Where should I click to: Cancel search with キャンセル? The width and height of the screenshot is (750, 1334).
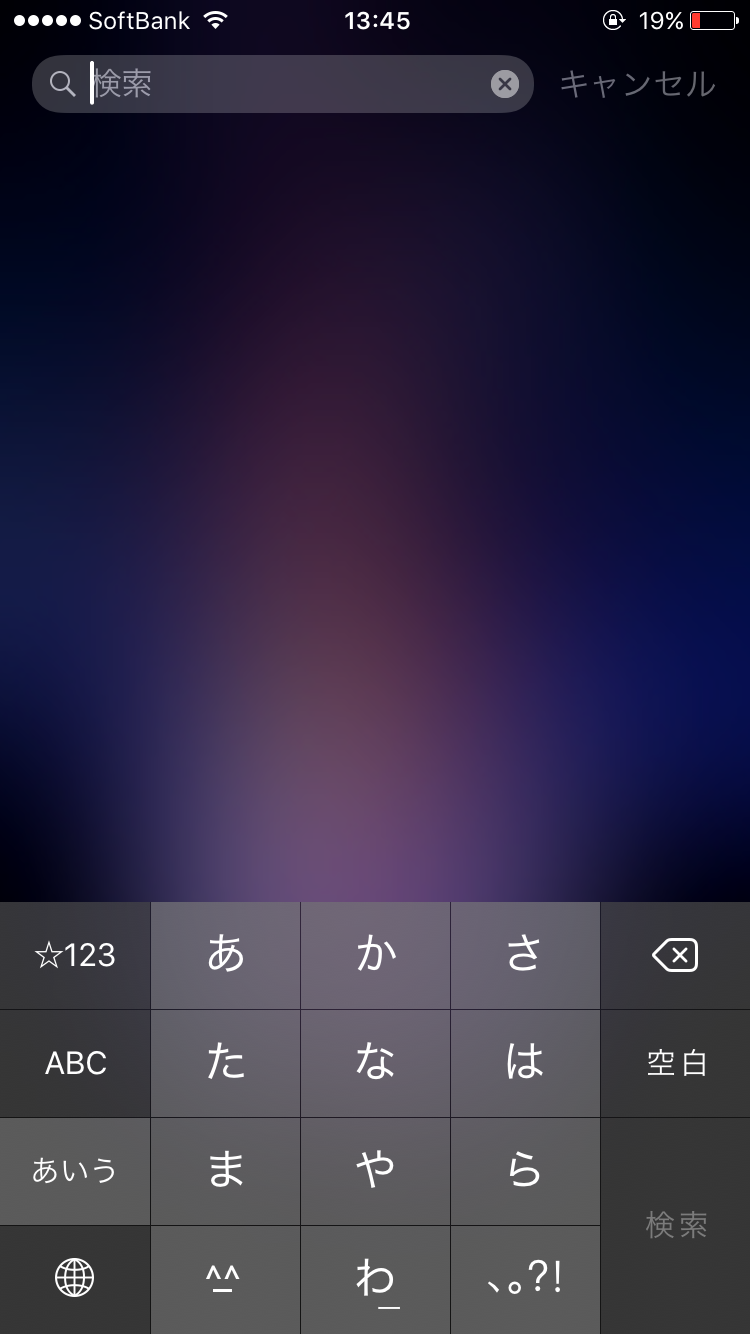[637, 84]
